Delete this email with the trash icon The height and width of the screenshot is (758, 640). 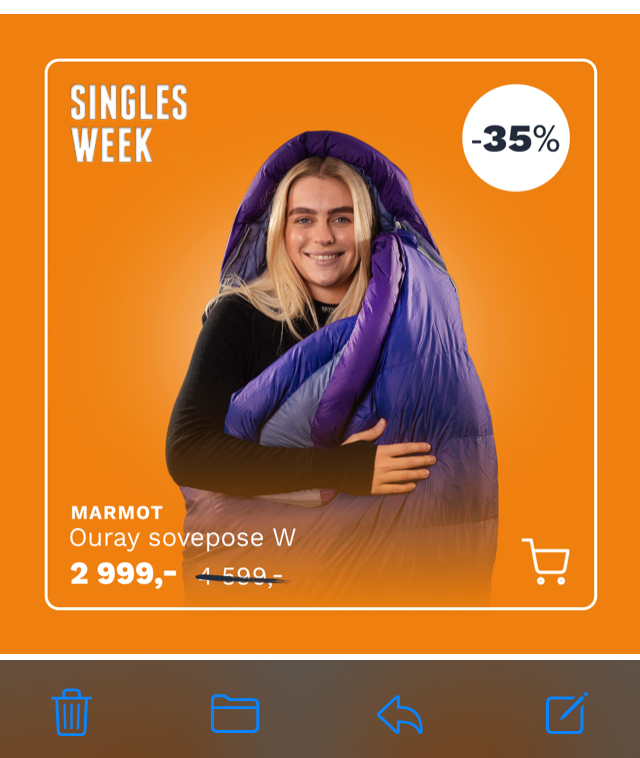coord(71,713)
